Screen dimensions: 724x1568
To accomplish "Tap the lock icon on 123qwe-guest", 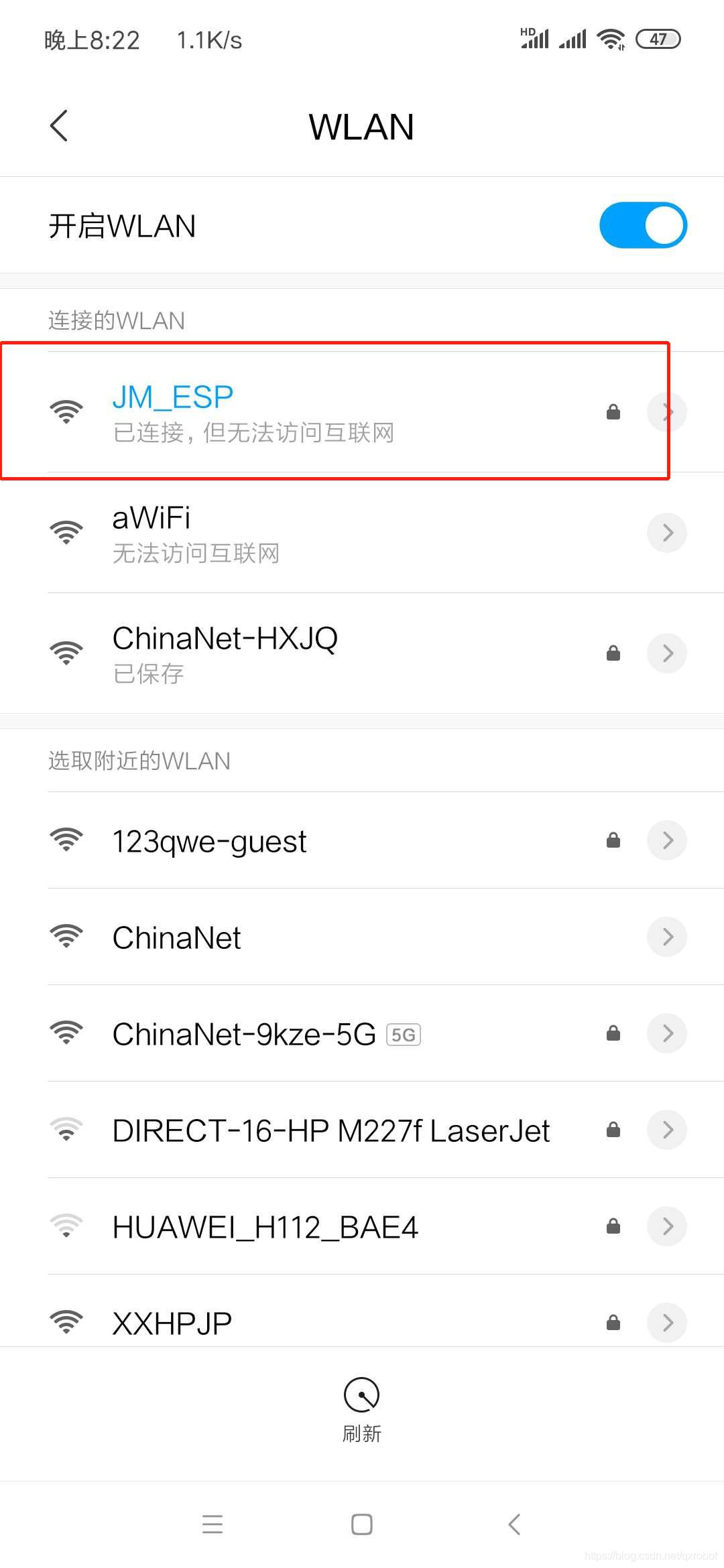I will tap(613, 840).
